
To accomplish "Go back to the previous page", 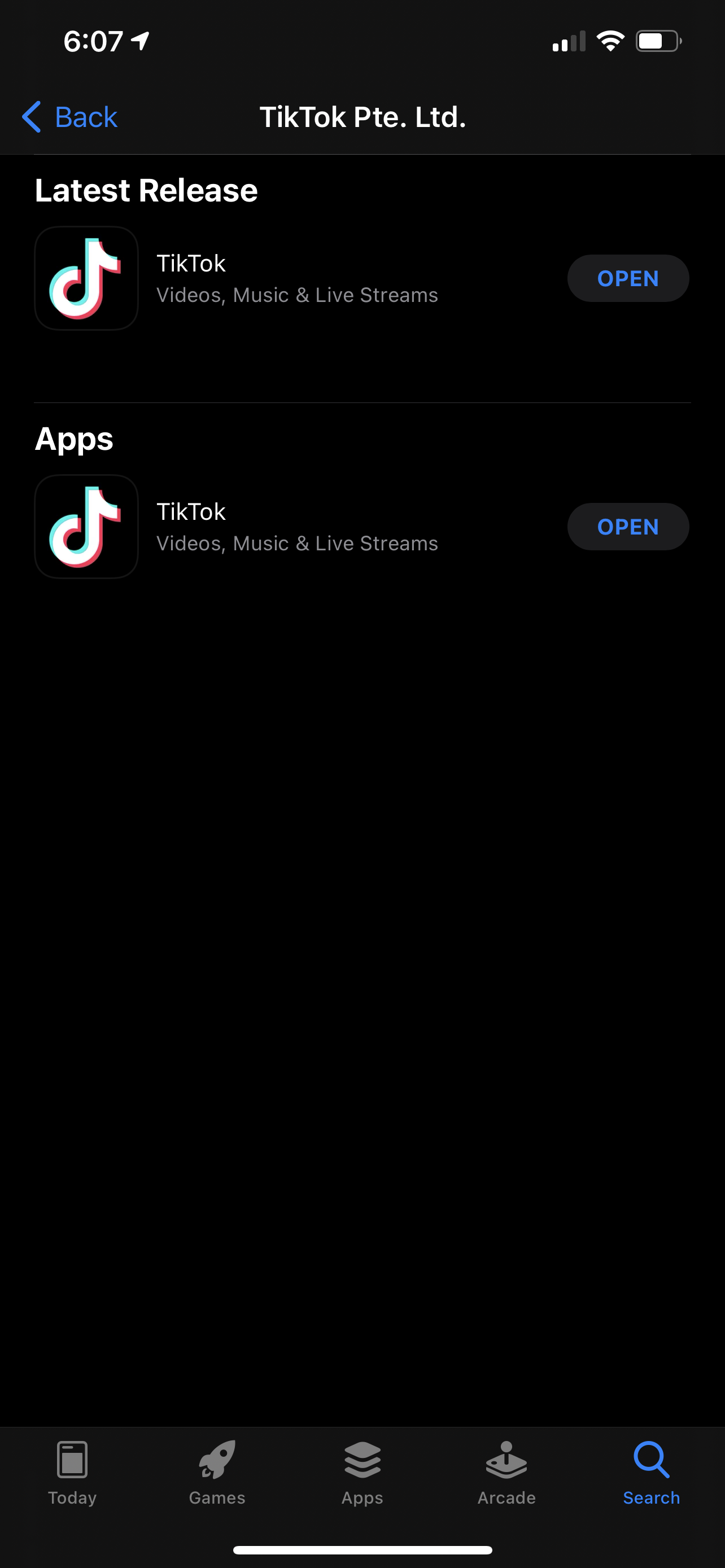I will click(x=69, y=117).
